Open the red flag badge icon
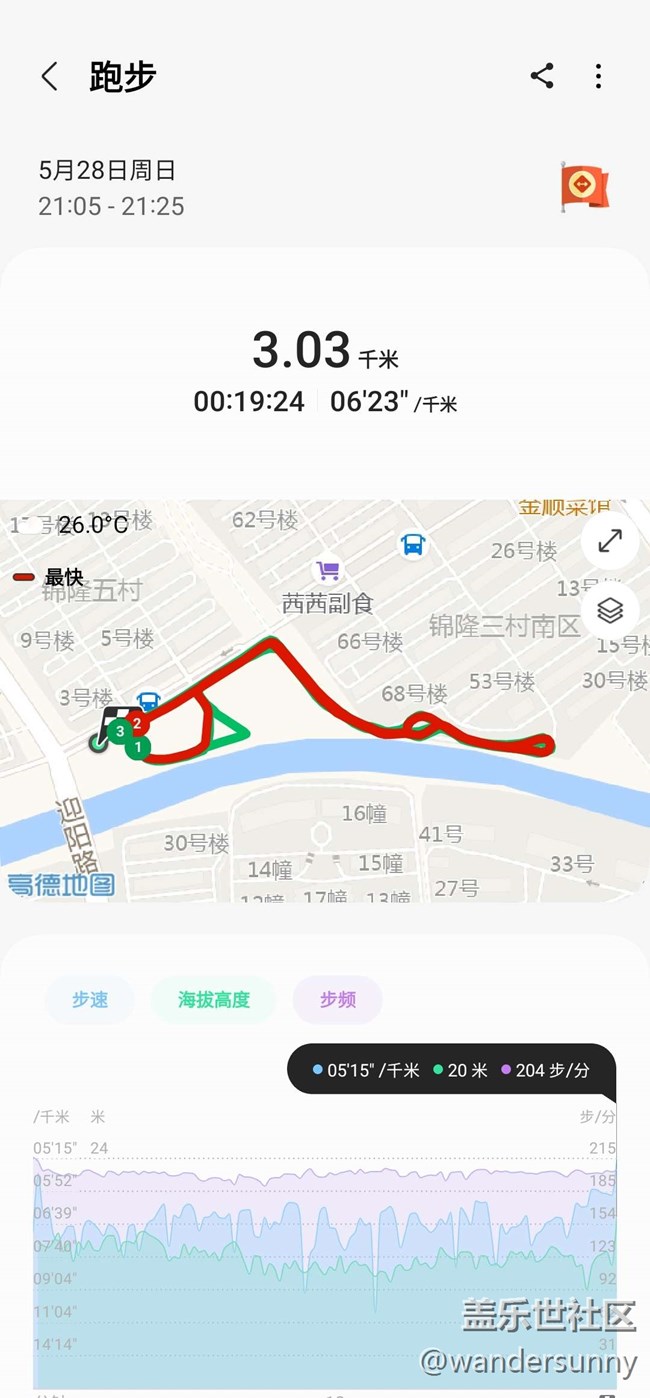 click(584, 187)
